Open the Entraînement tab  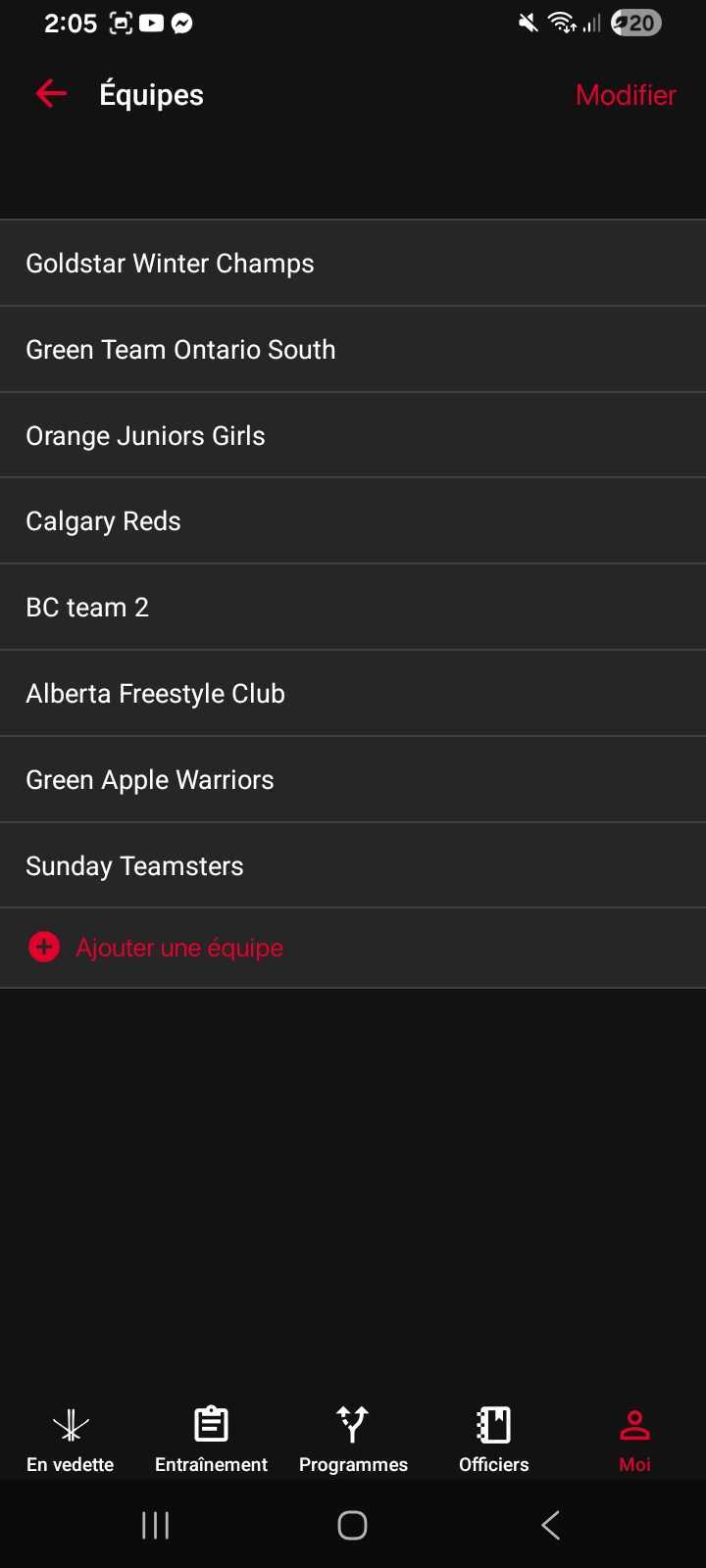[211, 1439]
